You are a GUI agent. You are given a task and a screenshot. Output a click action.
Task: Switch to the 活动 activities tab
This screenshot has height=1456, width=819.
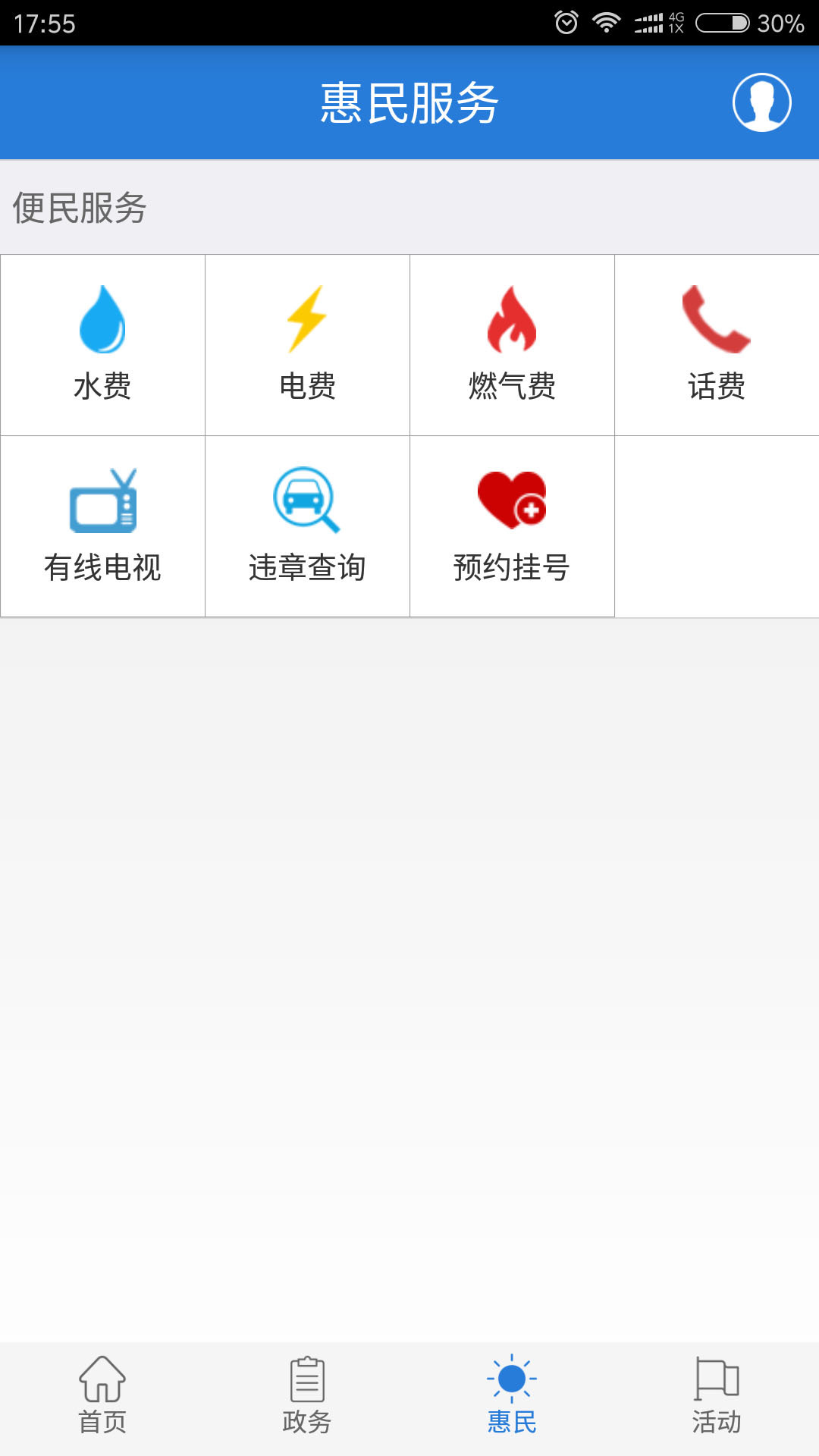pos(716,1395)
